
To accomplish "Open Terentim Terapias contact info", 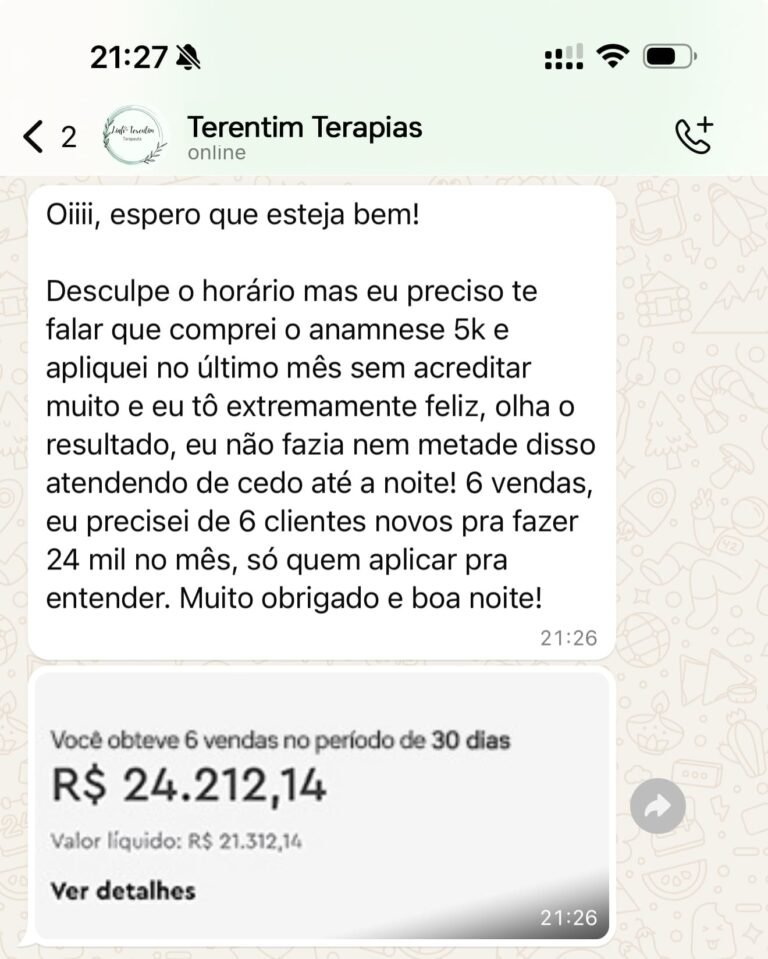I will click(305, 137).
